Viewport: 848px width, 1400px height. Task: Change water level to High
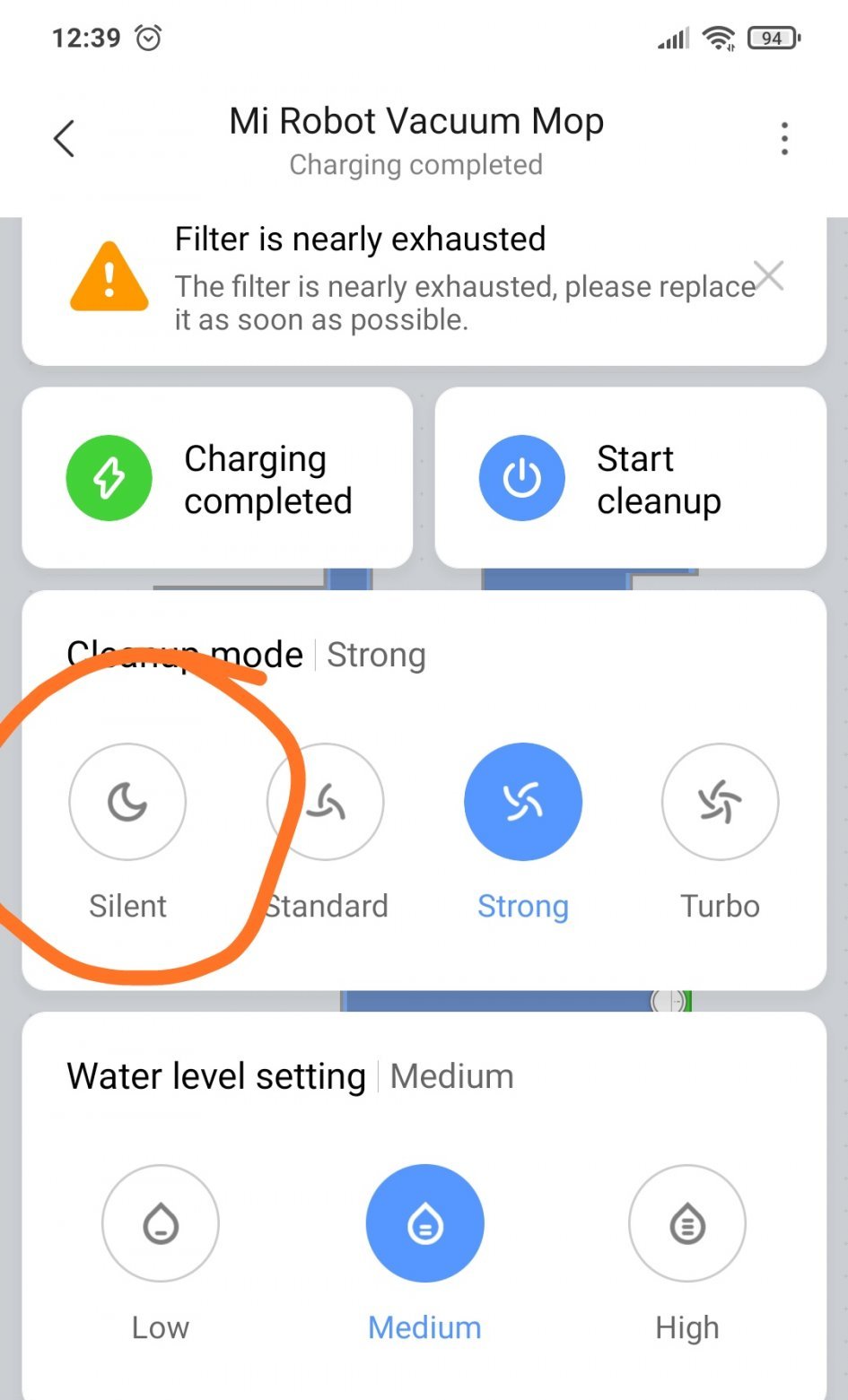click(687, 1223)
